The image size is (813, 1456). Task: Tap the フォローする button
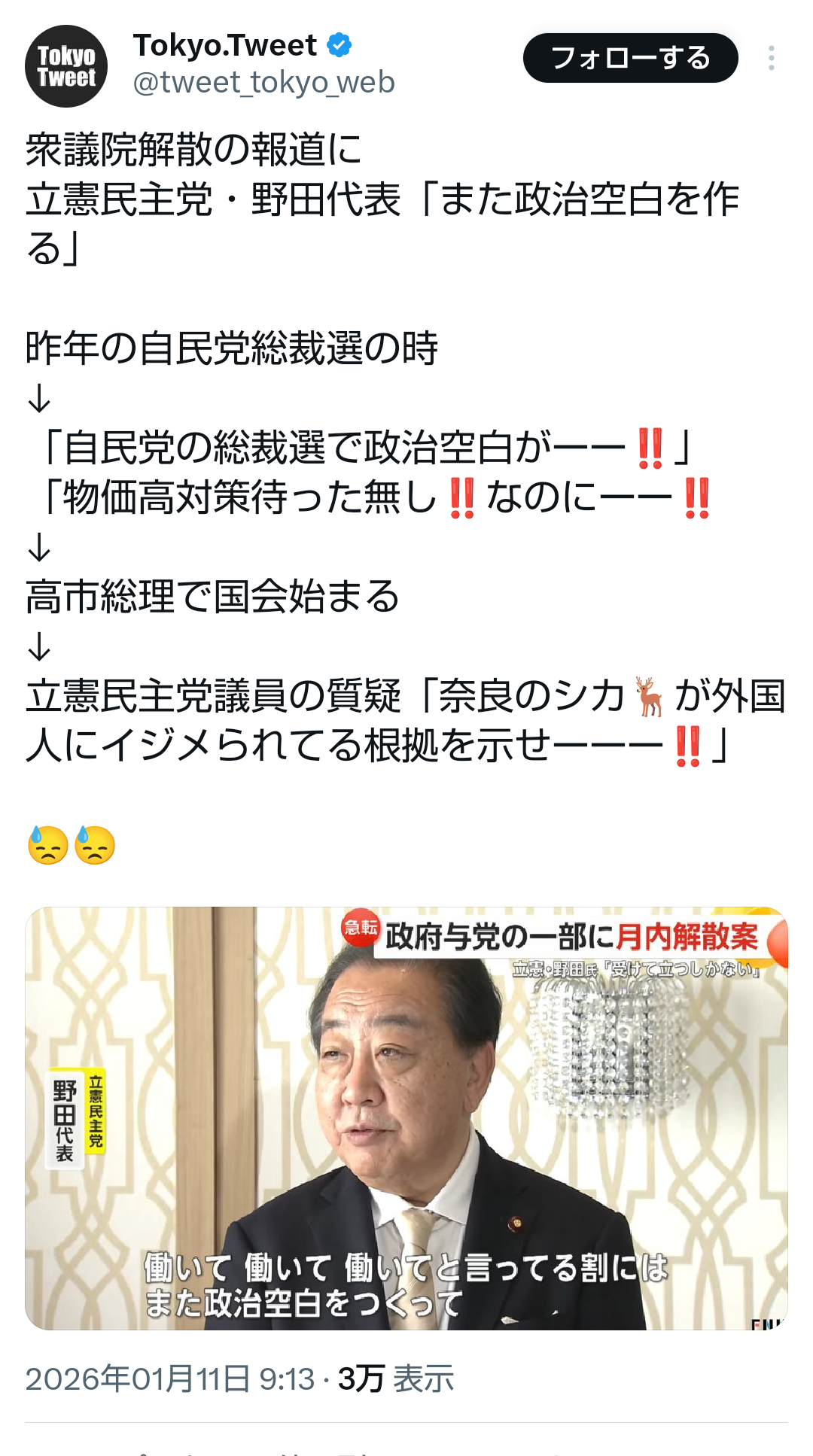pyautogui.click(x=630, y=58)
